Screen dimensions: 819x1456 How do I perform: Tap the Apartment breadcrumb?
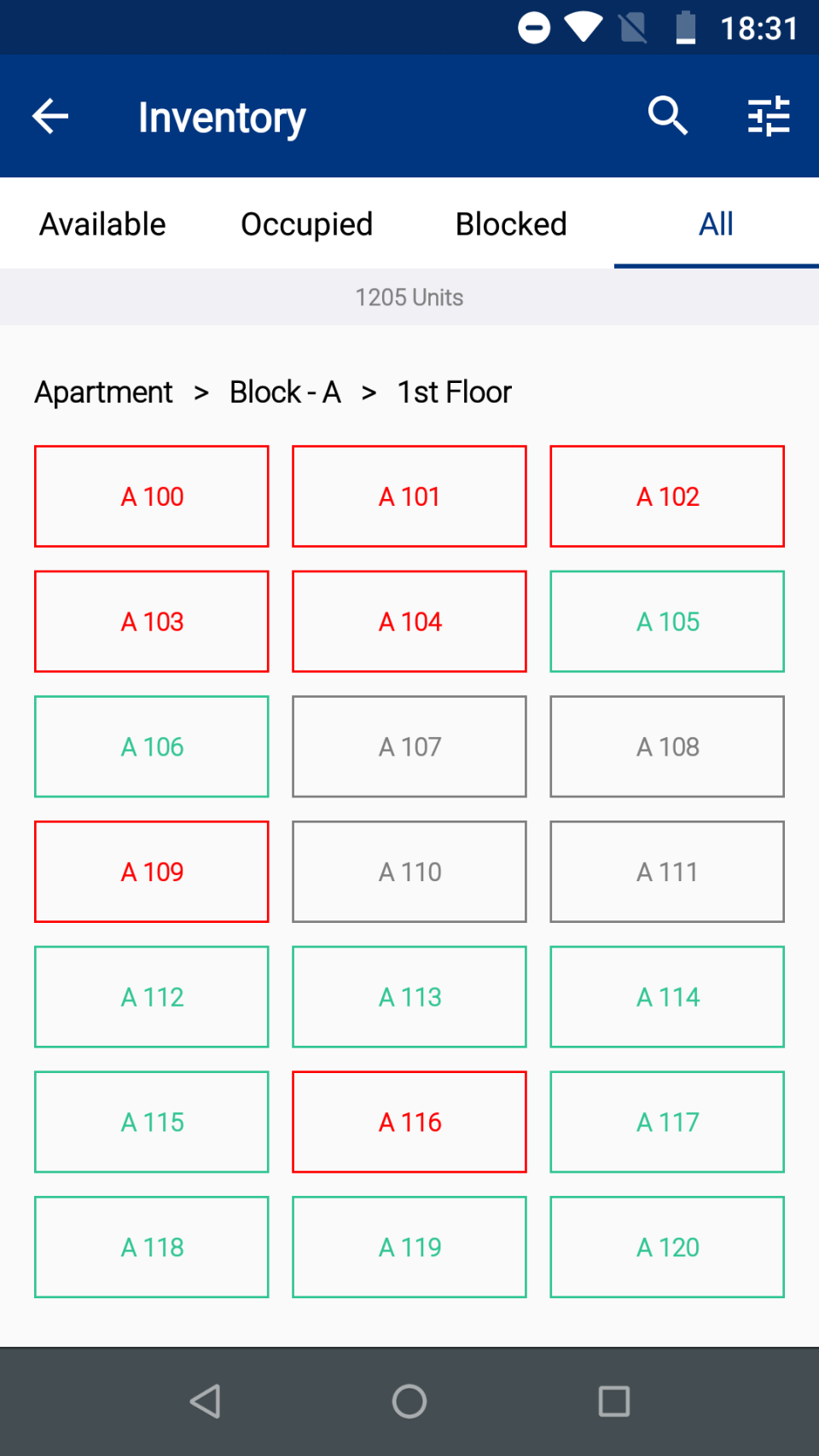coord(103,392)
